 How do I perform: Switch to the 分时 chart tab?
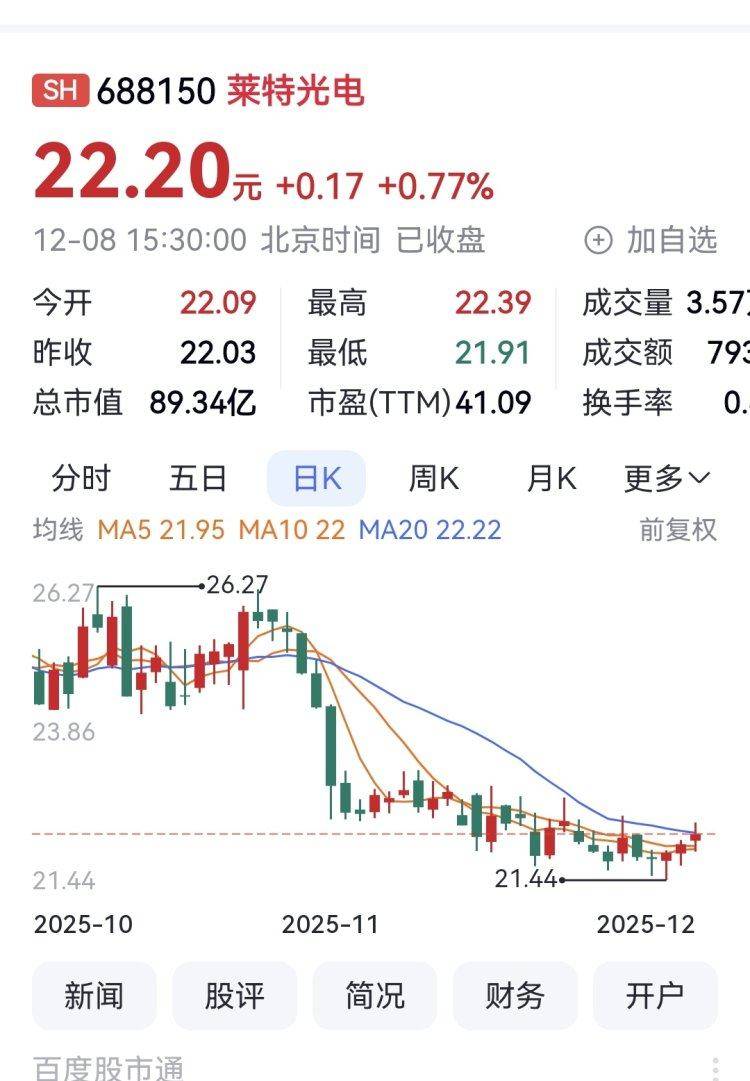(81, 479)
